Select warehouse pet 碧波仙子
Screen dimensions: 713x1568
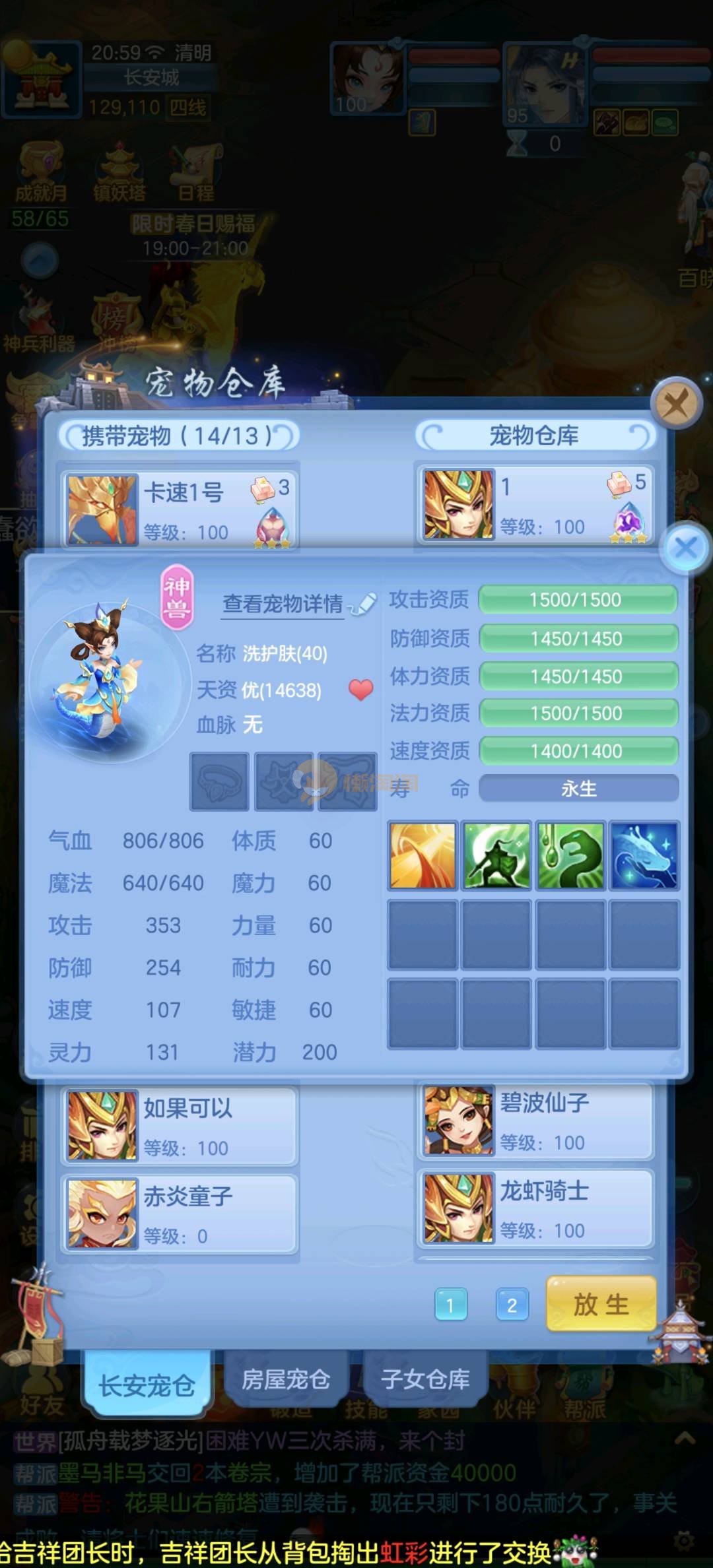535,1121
